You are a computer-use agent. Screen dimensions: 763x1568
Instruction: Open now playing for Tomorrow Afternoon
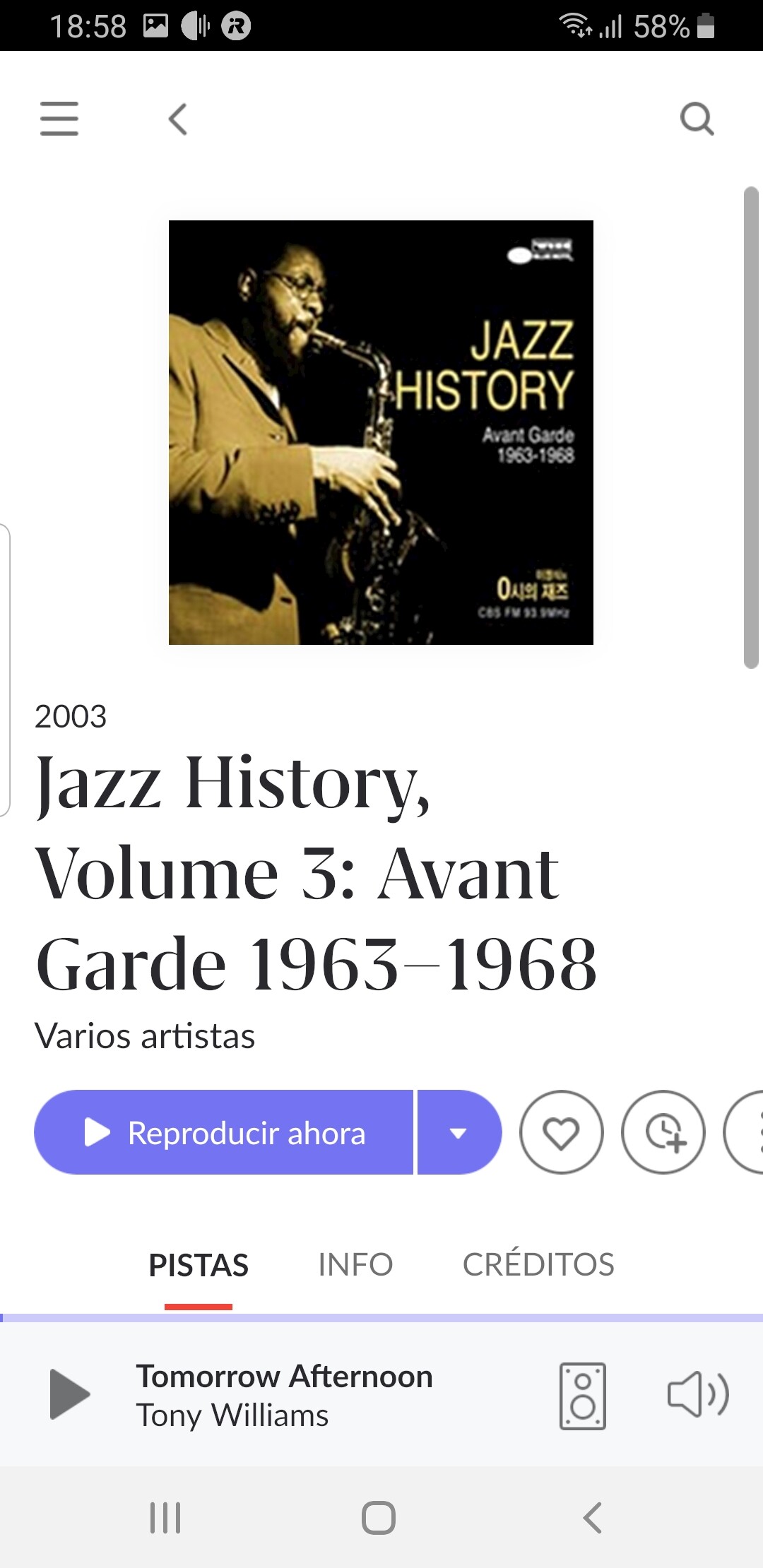[x=284, y=1394]
